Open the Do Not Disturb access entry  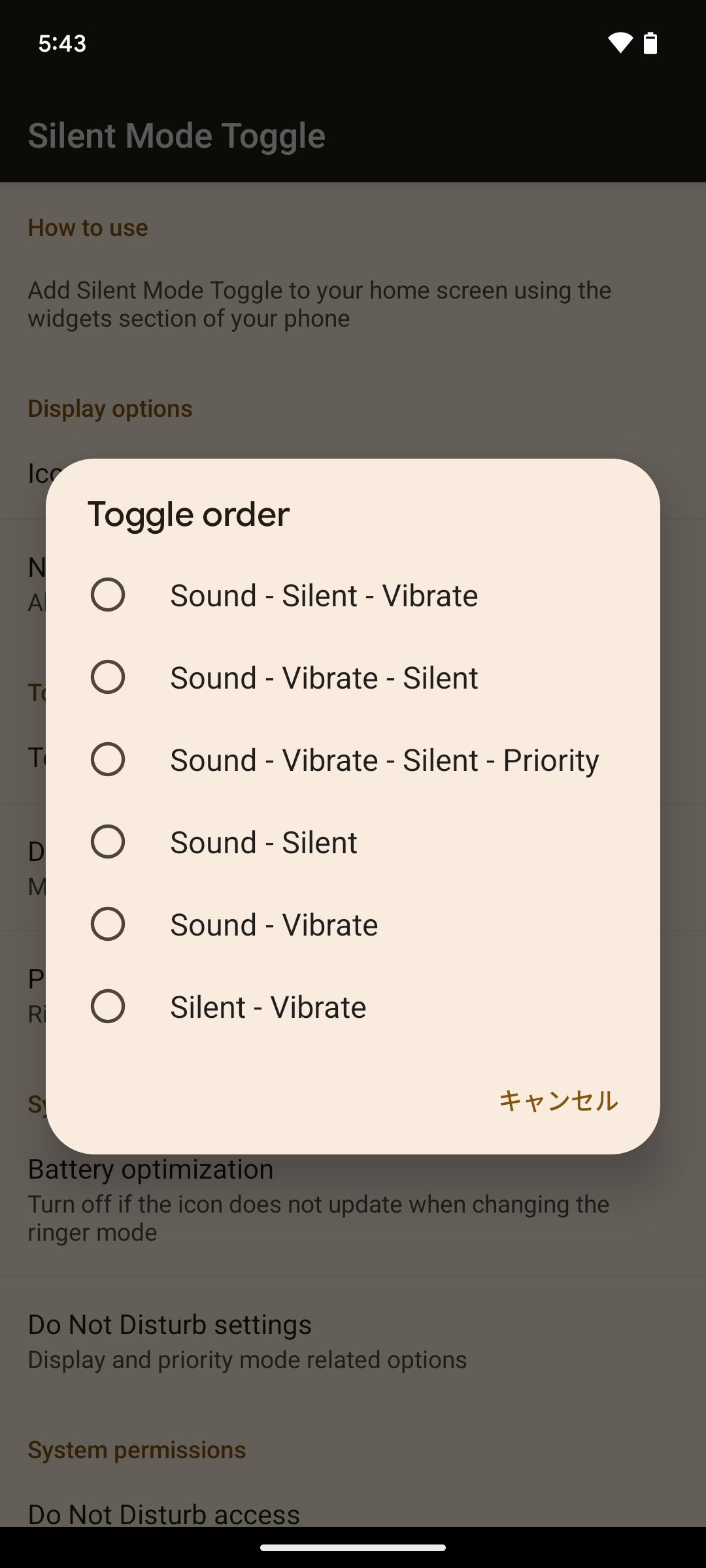click(x=163, y=1514)
